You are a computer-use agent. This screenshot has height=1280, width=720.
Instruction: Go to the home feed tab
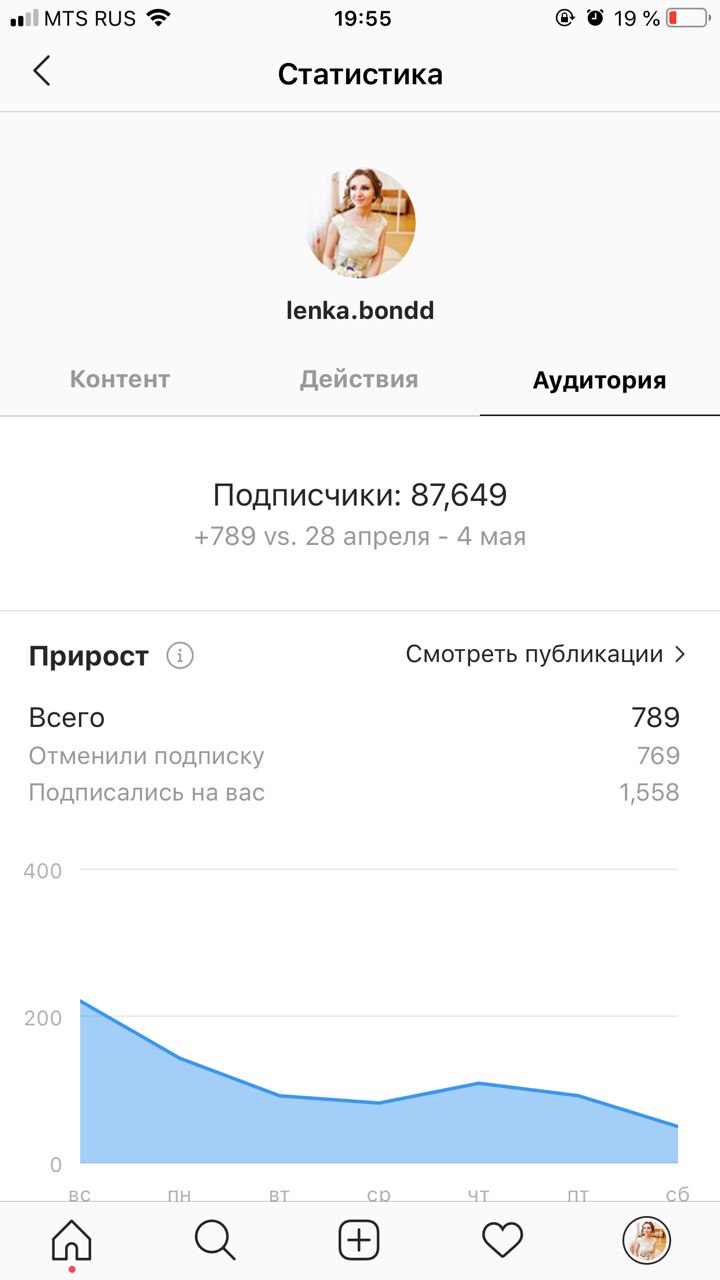tap(71, 1241)
